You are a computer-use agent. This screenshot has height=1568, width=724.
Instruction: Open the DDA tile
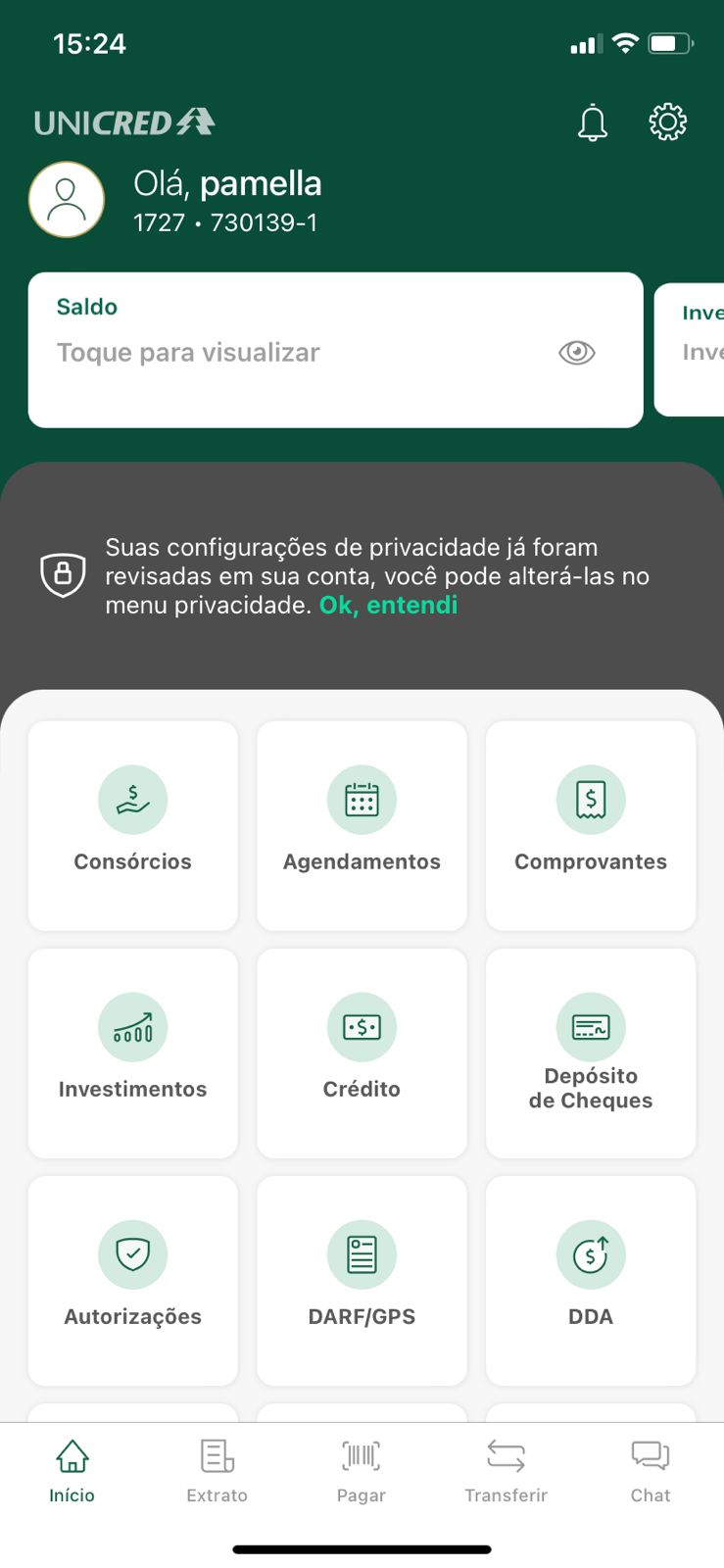[x=591, y=1280]
